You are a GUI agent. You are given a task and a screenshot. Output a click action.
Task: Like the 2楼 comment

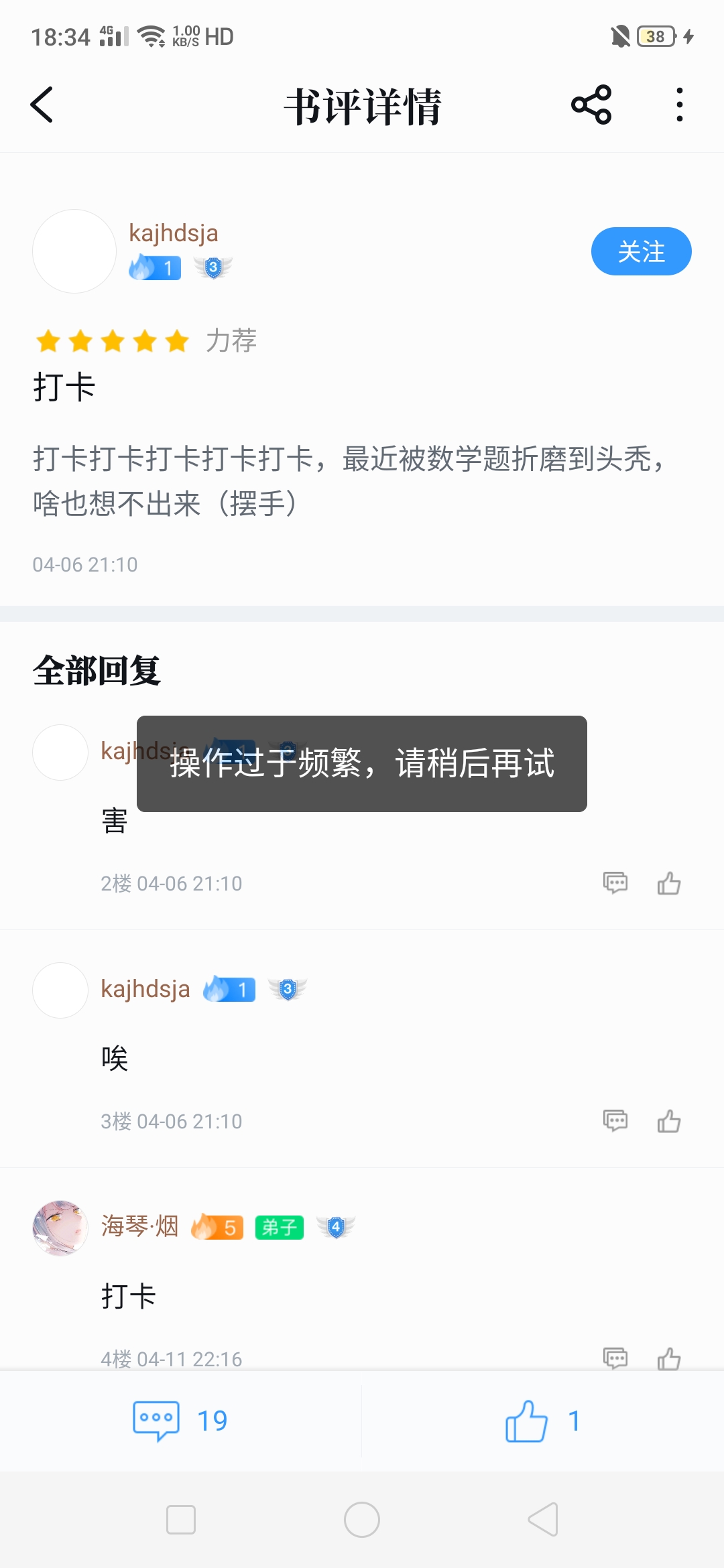(x=669, y=883)
